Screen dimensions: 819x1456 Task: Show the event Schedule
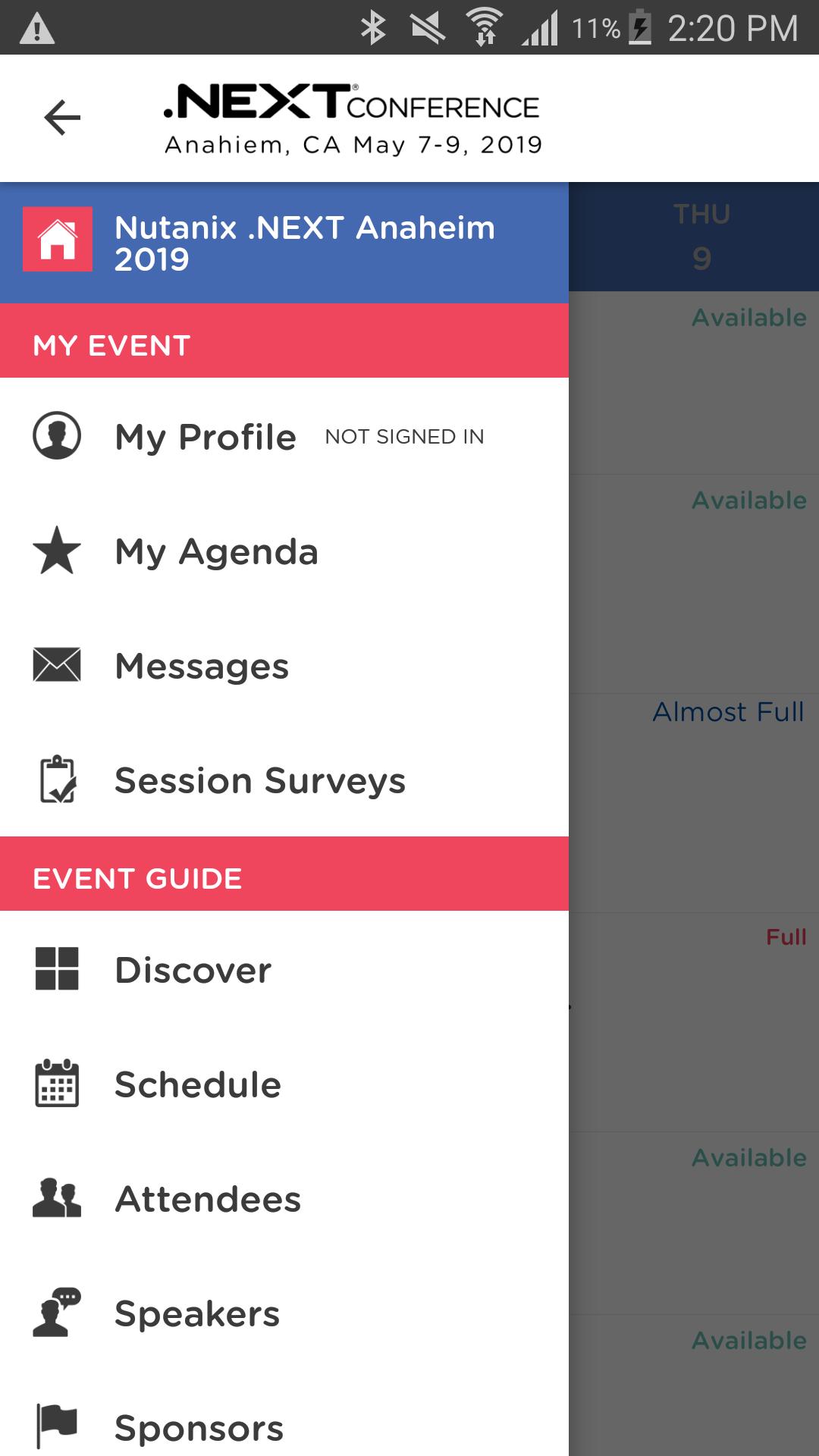point(197,1084)
